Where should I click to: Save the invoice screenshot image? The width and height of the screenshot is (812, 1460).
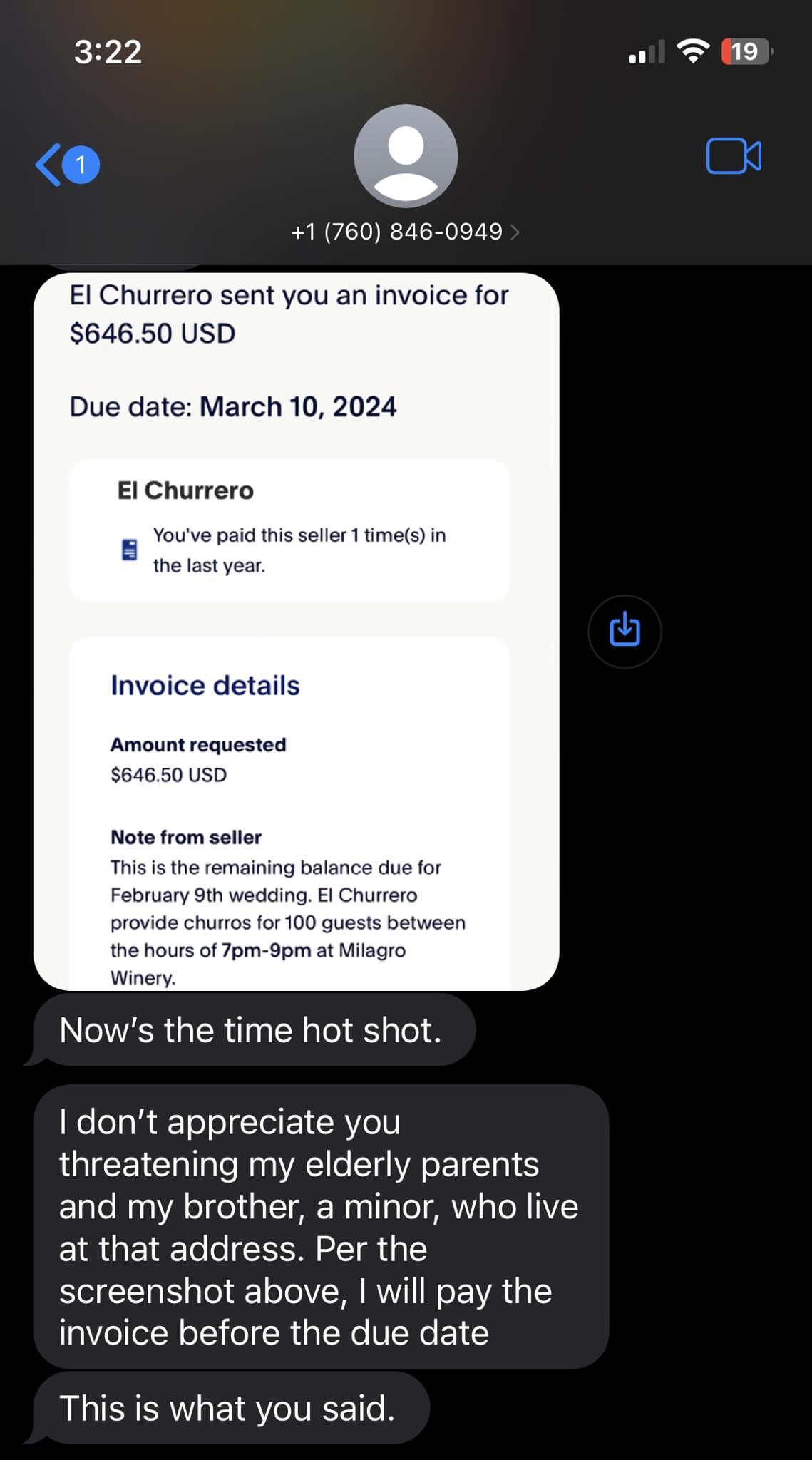tap(625, 631)
